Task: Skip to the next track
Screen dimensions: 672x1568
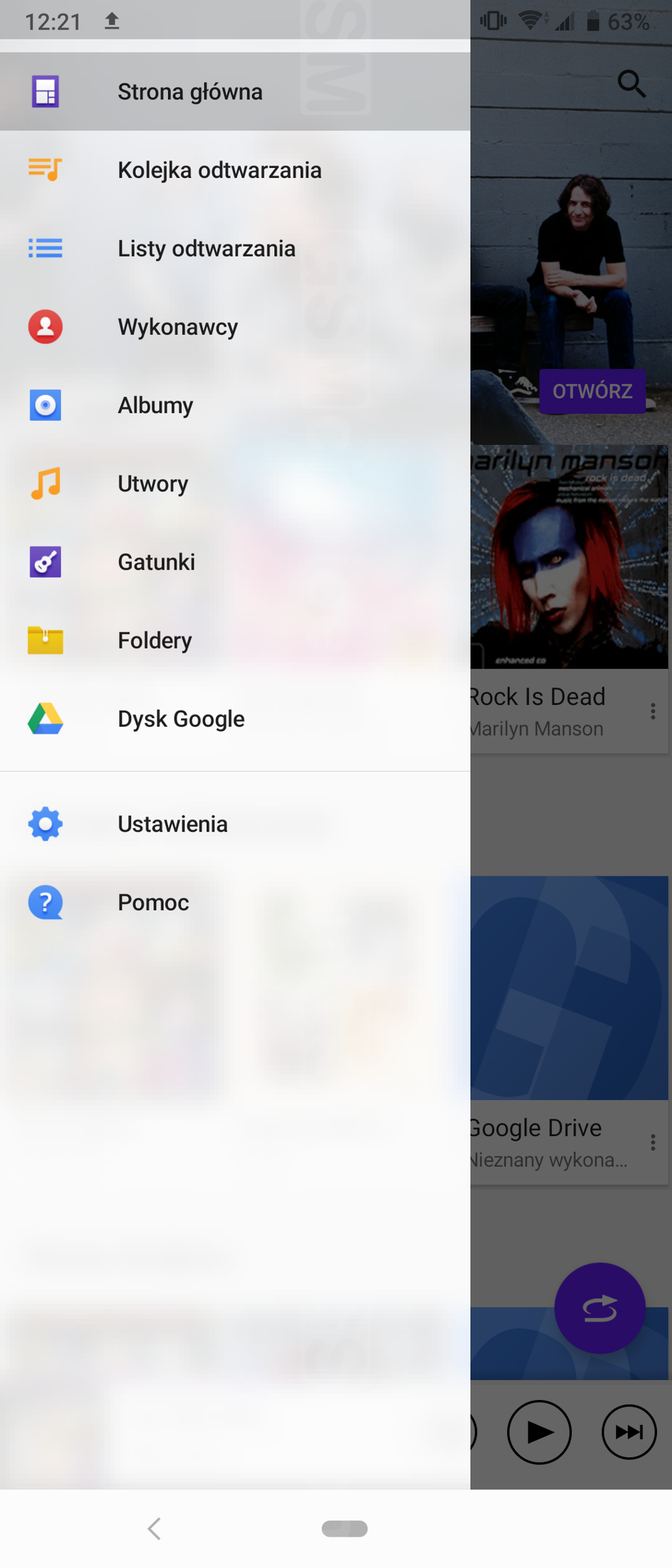Action: (629, 1432)
